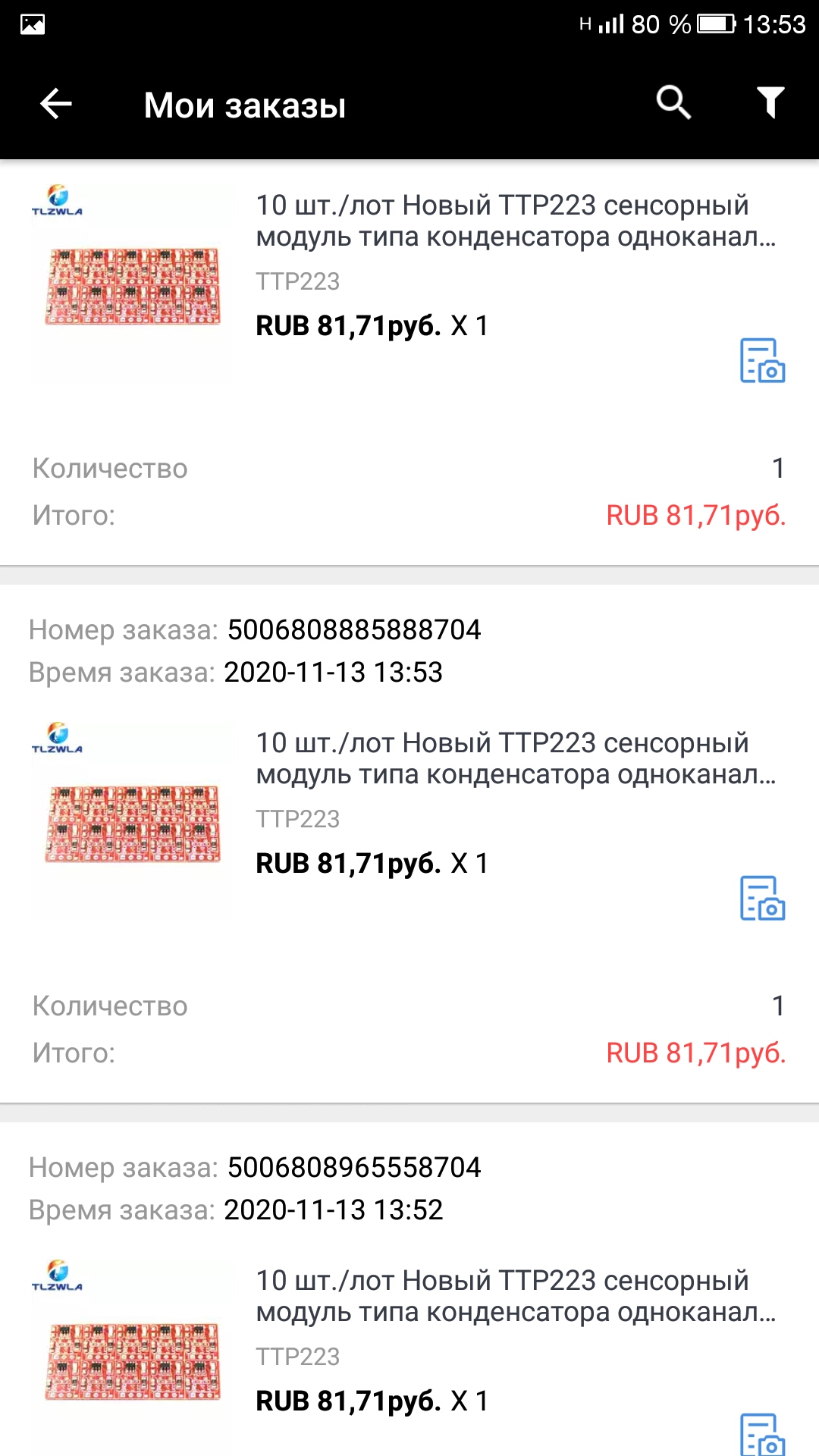Open order number 5006808885888704

tap(353, 630)
